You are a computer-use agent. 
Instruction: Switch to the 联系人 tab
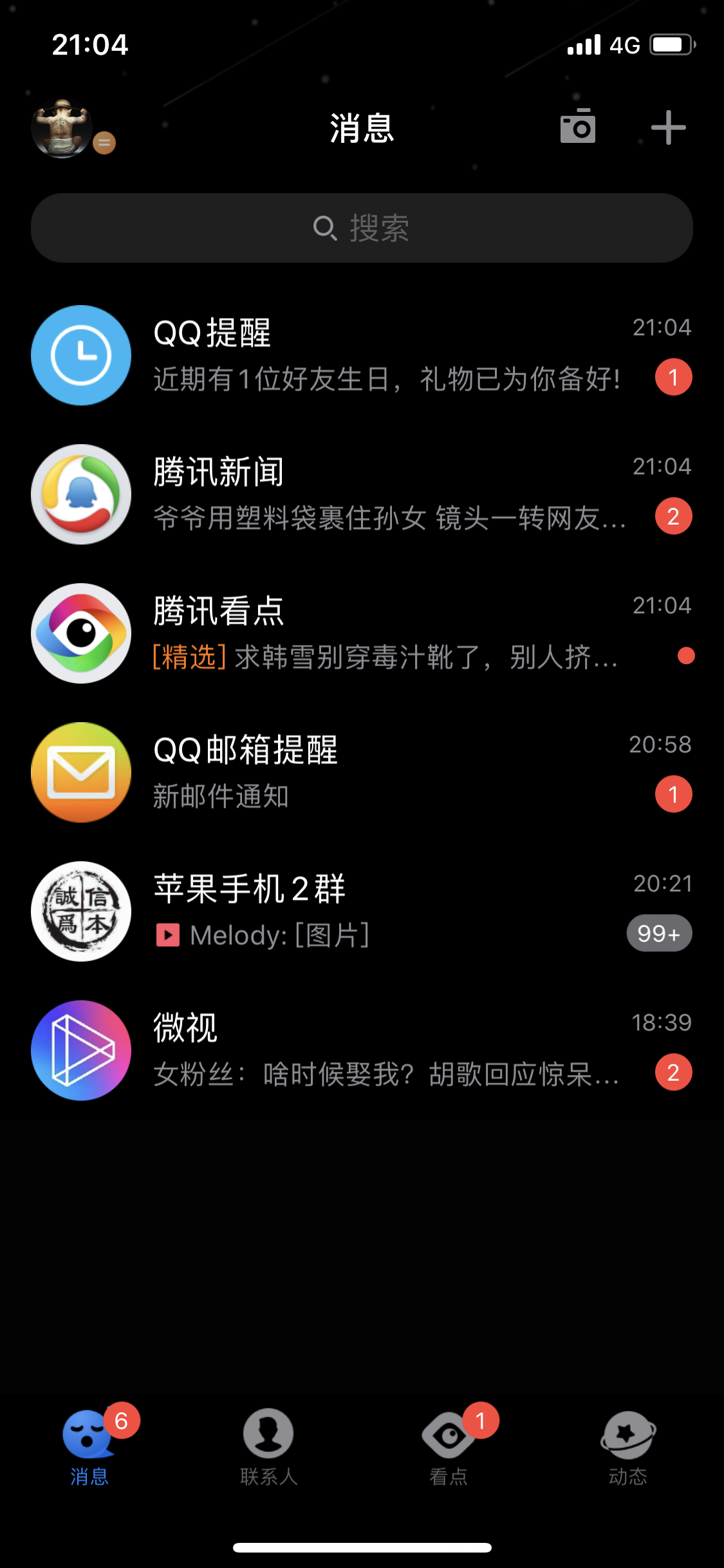(268, 1446)
